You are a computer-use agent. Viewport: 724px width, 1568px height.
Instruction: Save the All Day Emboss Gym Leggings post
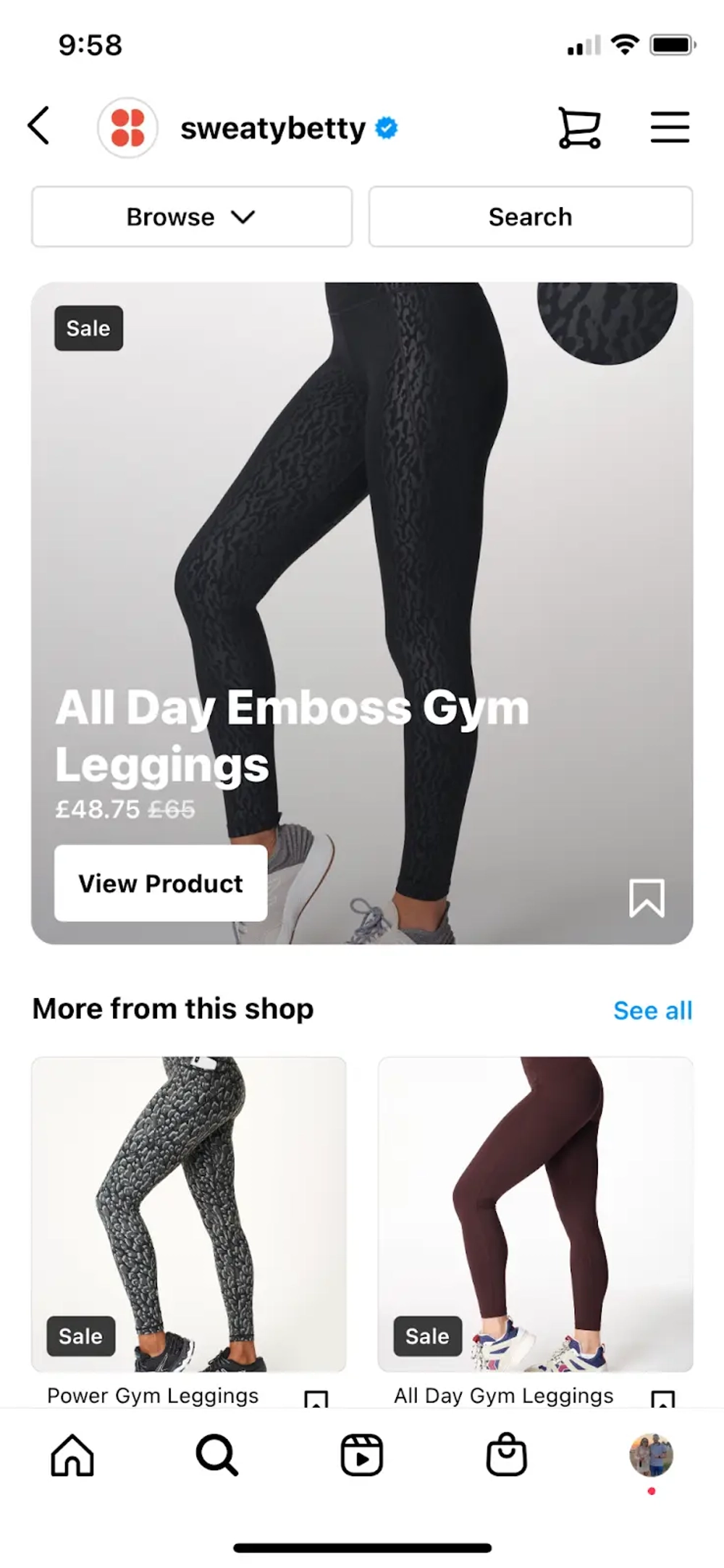coord(648,898)
